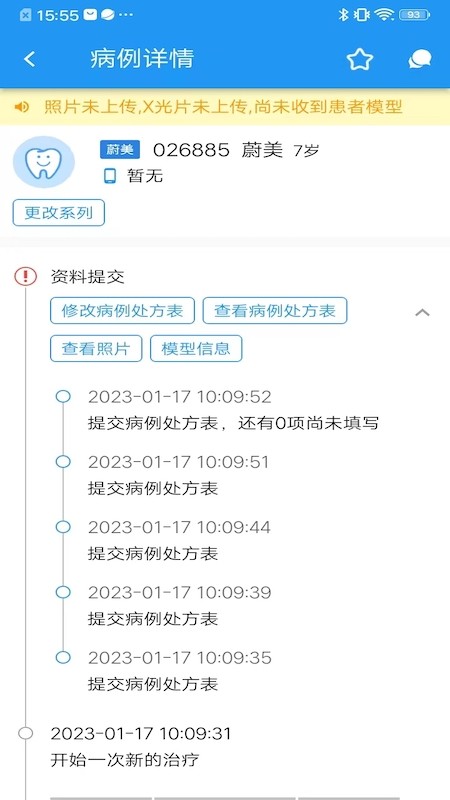450x800 pixels.
Task: Go back from 病例详情 page
Action: tap(30, 59)
